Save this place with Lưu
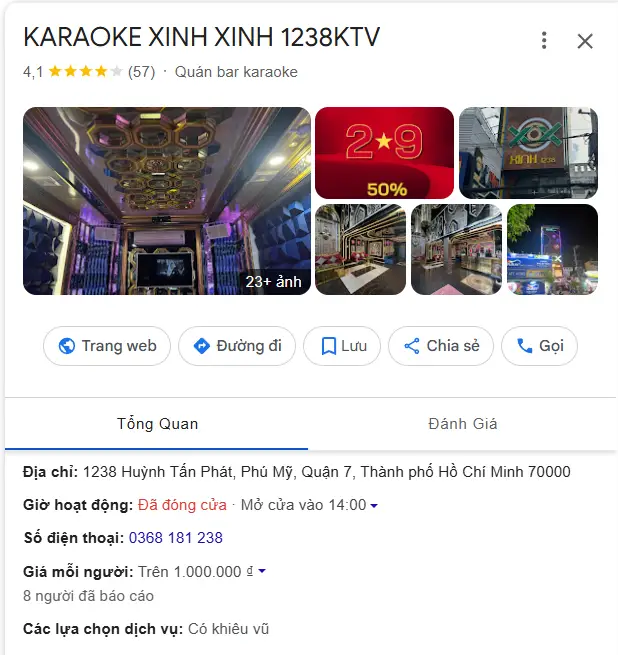The image size is (618, 655). tap(342, 346)
